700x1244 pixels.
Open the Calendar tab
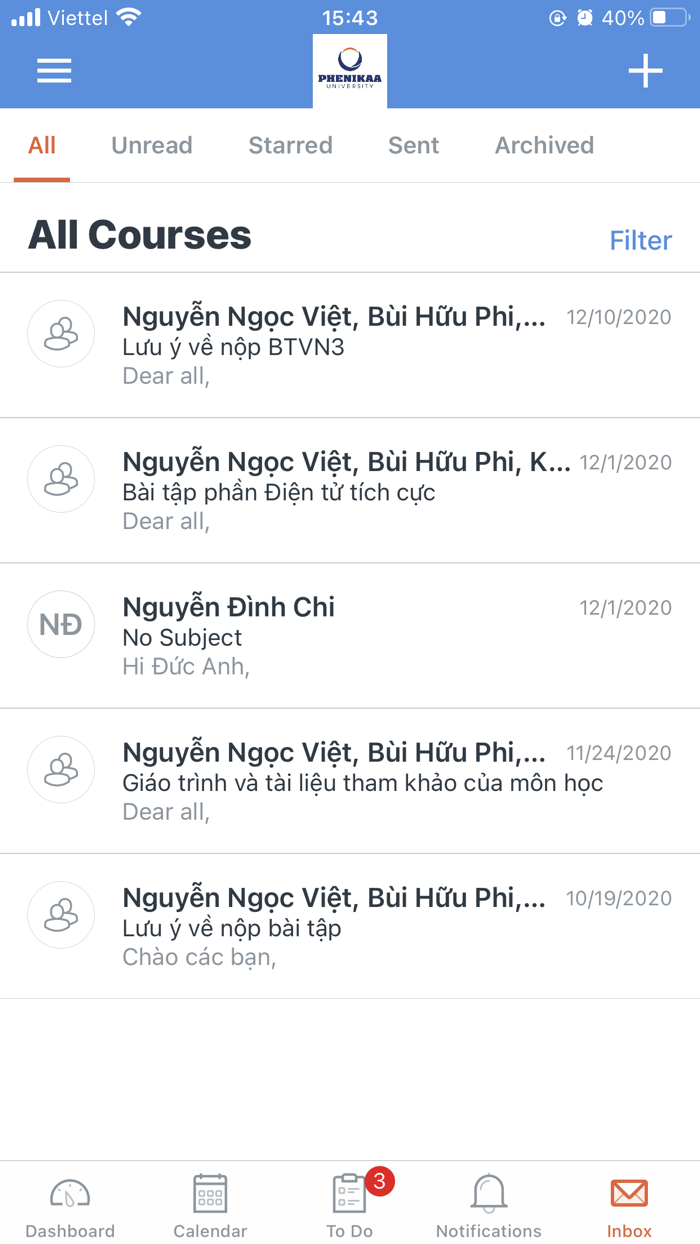coord(210,1206)
